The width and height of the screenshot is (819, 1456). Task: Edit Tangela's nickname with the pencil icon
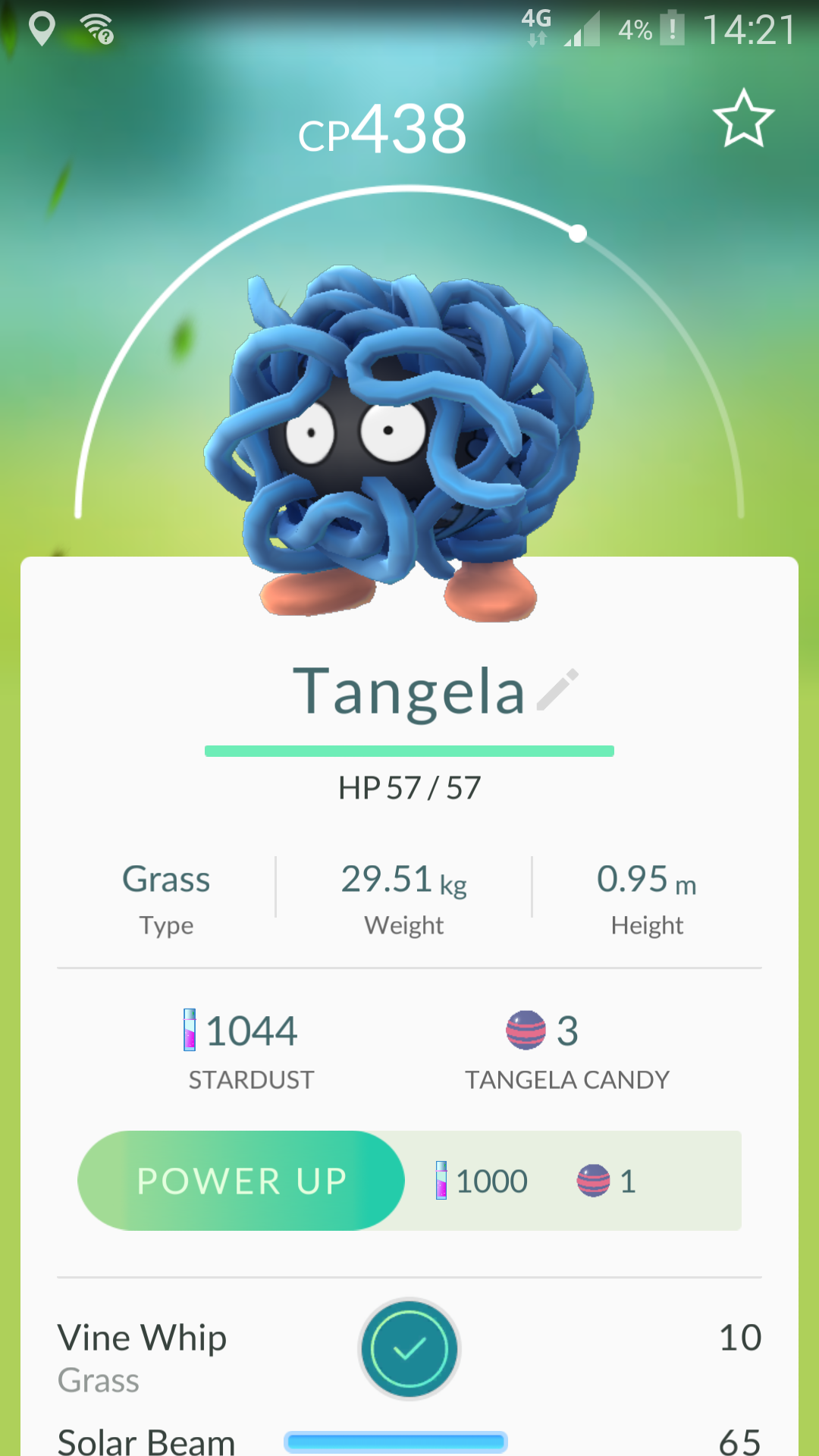[x=557, y=690]
